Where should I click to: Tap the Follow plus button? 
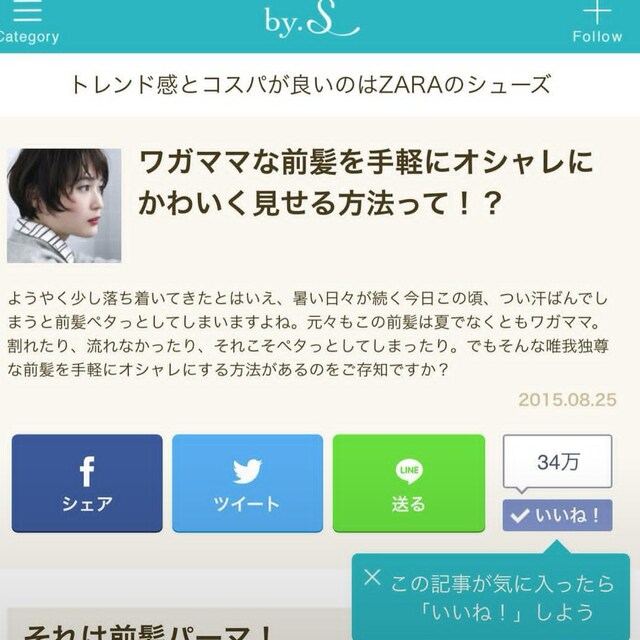click(597, 22)
